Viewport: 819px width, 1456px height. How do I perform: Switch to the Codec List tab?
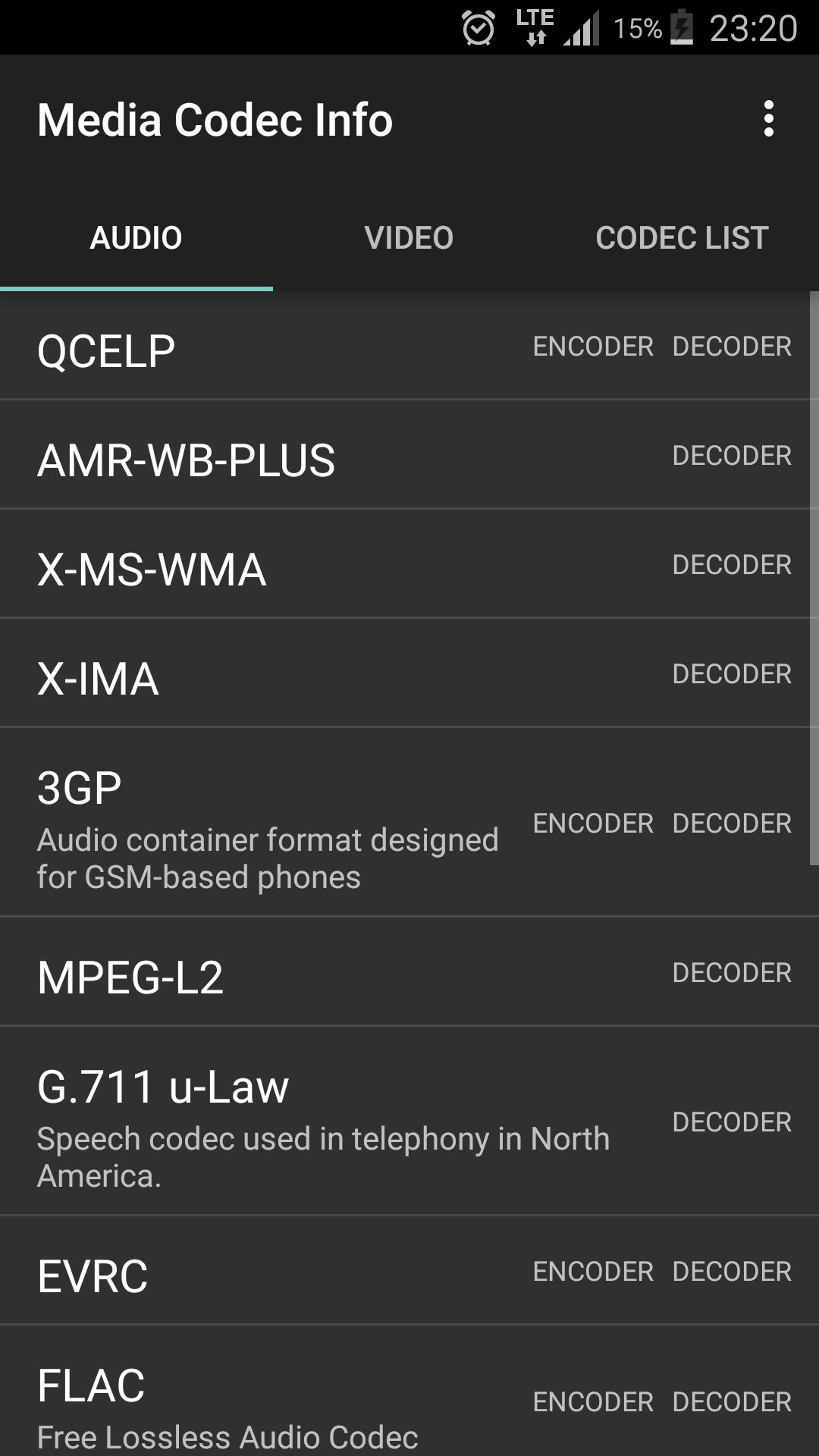(682, 237)
